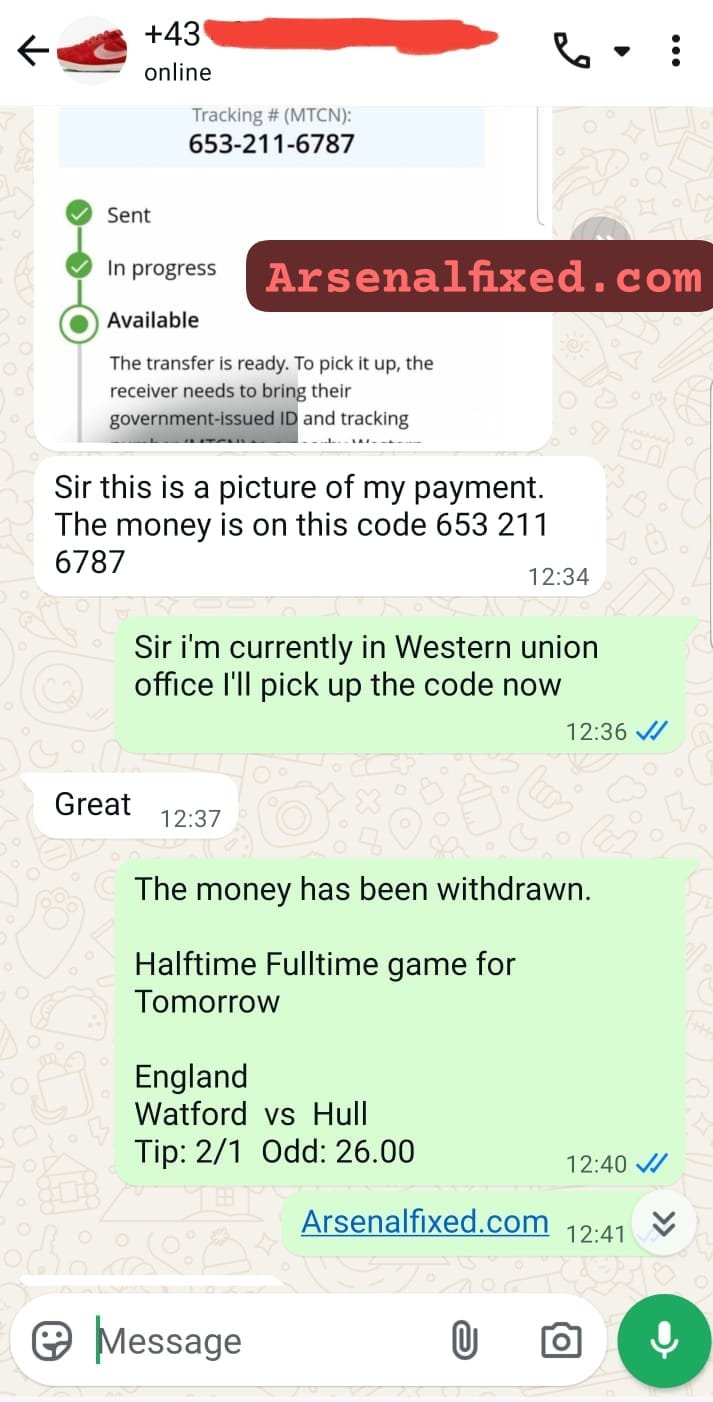Focus the Message text field
This screenshot has width=713, height=1402.
coord(260,1341)
